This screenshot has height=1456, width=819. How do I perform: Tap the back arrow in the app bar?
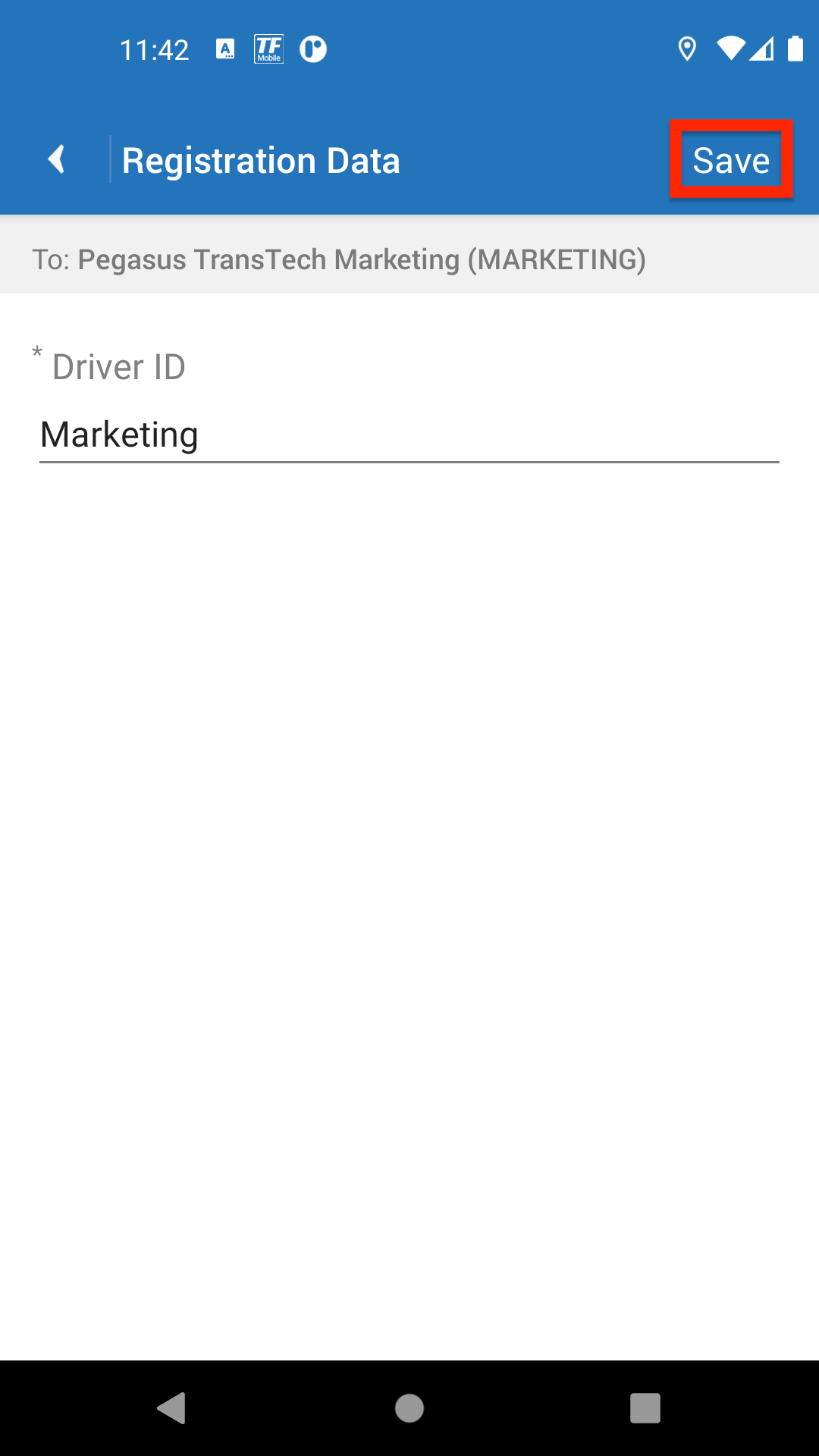(x=56, y=159)
